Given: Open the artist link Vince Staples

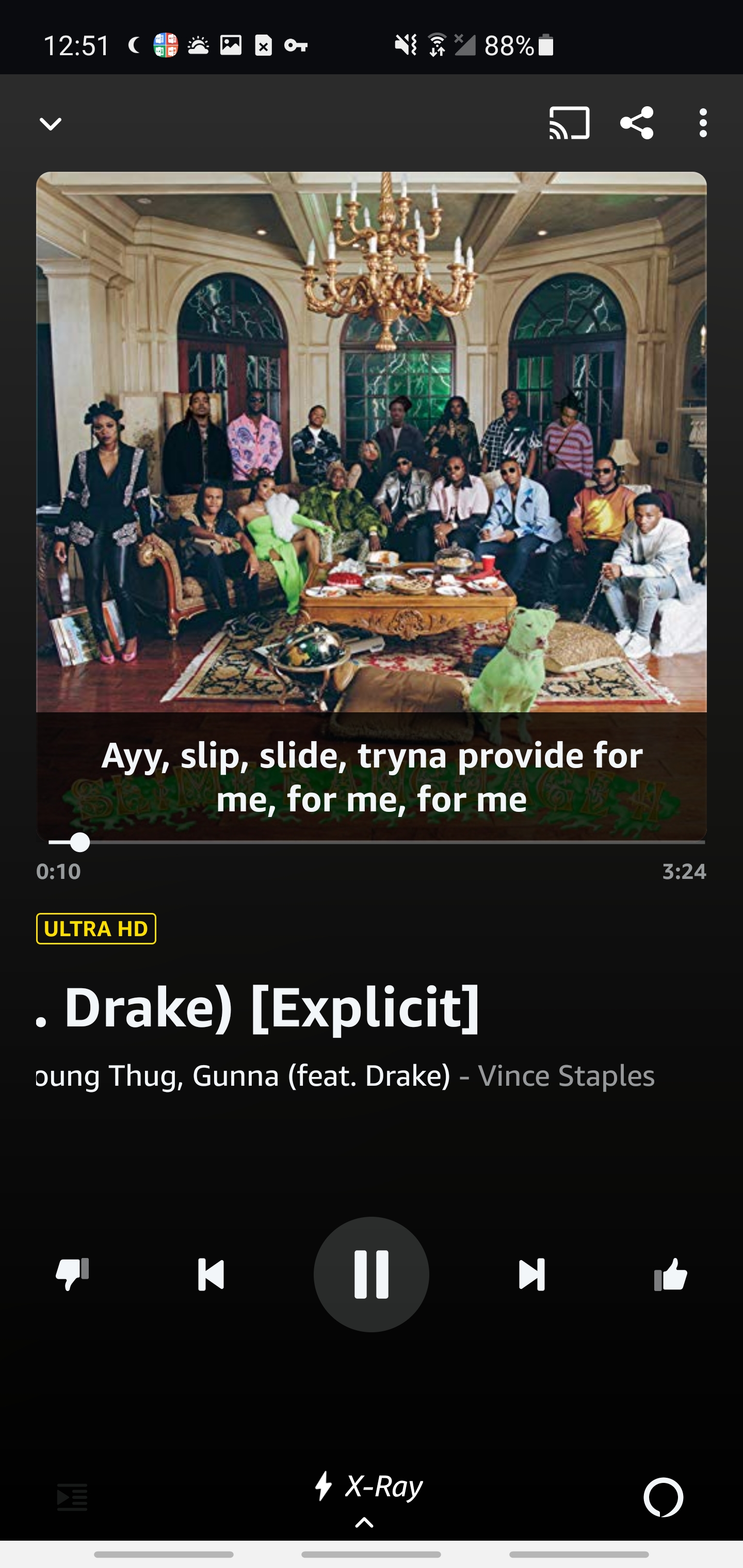Looking at the screenshot, I should tap(566, 1075).
